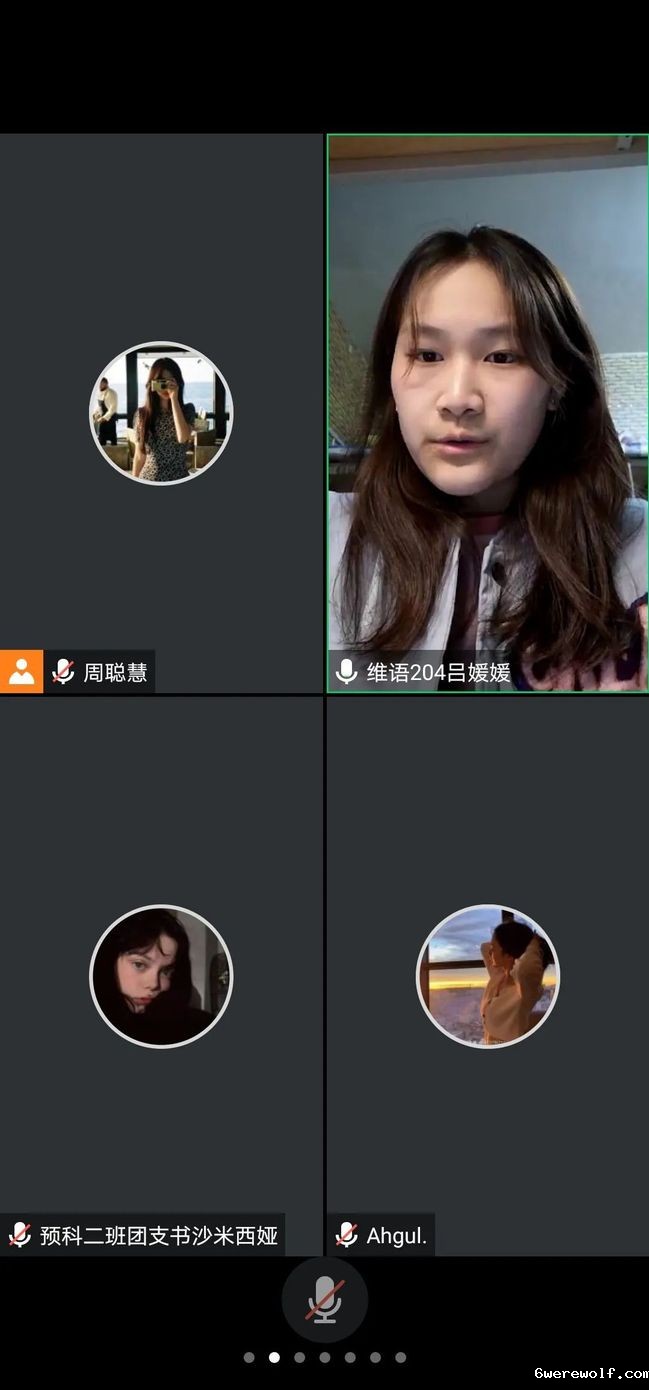
Task: Unmute the microphone button at the bottom
Action: [325, 1300]
